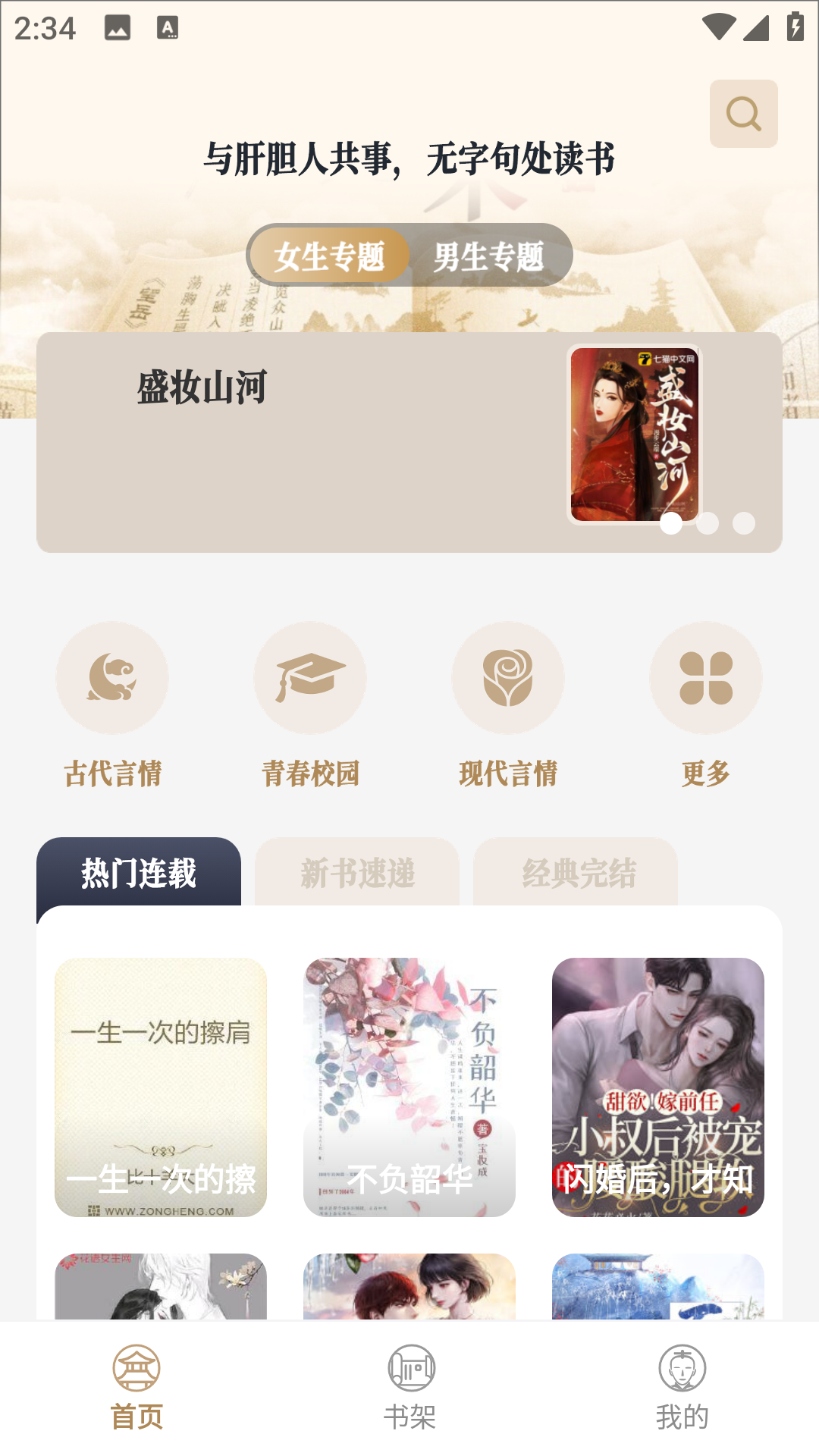
Task: Tap the 首页 home tab
Action: coord(136,1388)
